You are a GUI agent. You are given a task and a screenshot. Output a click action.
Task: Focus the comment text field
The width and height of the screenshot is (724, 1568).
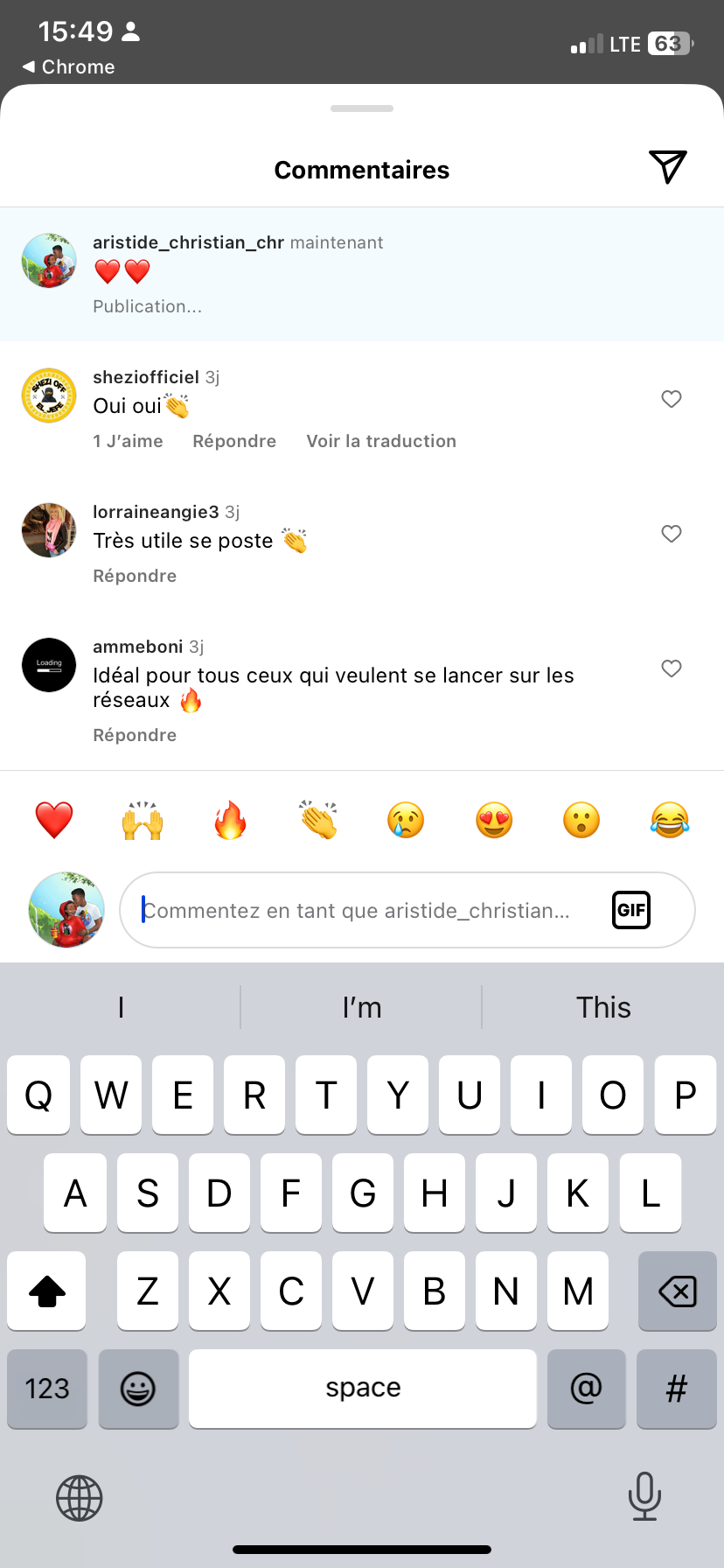[367, 910]
